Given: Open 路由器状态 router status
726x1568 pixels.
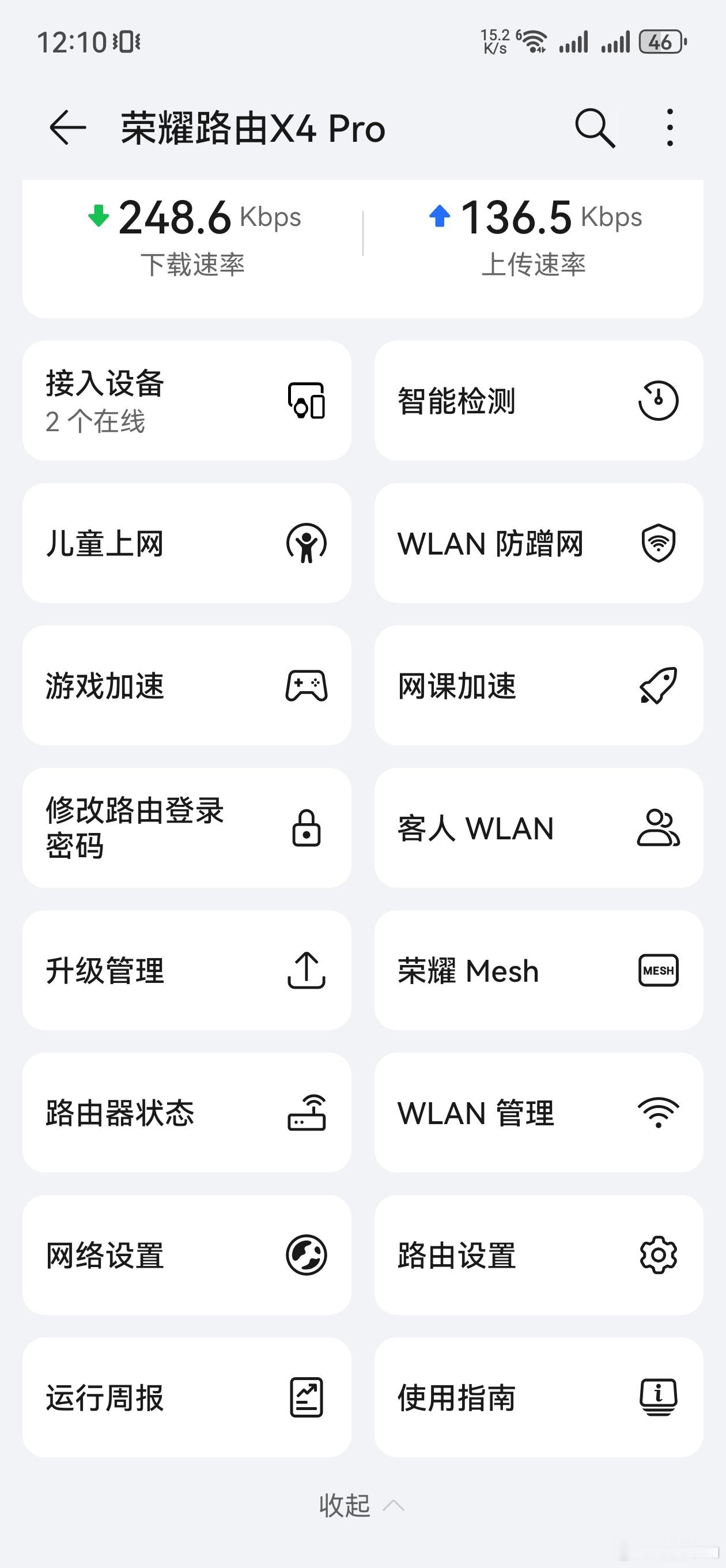Looking at the screenshot, I should click(187, 1113).
